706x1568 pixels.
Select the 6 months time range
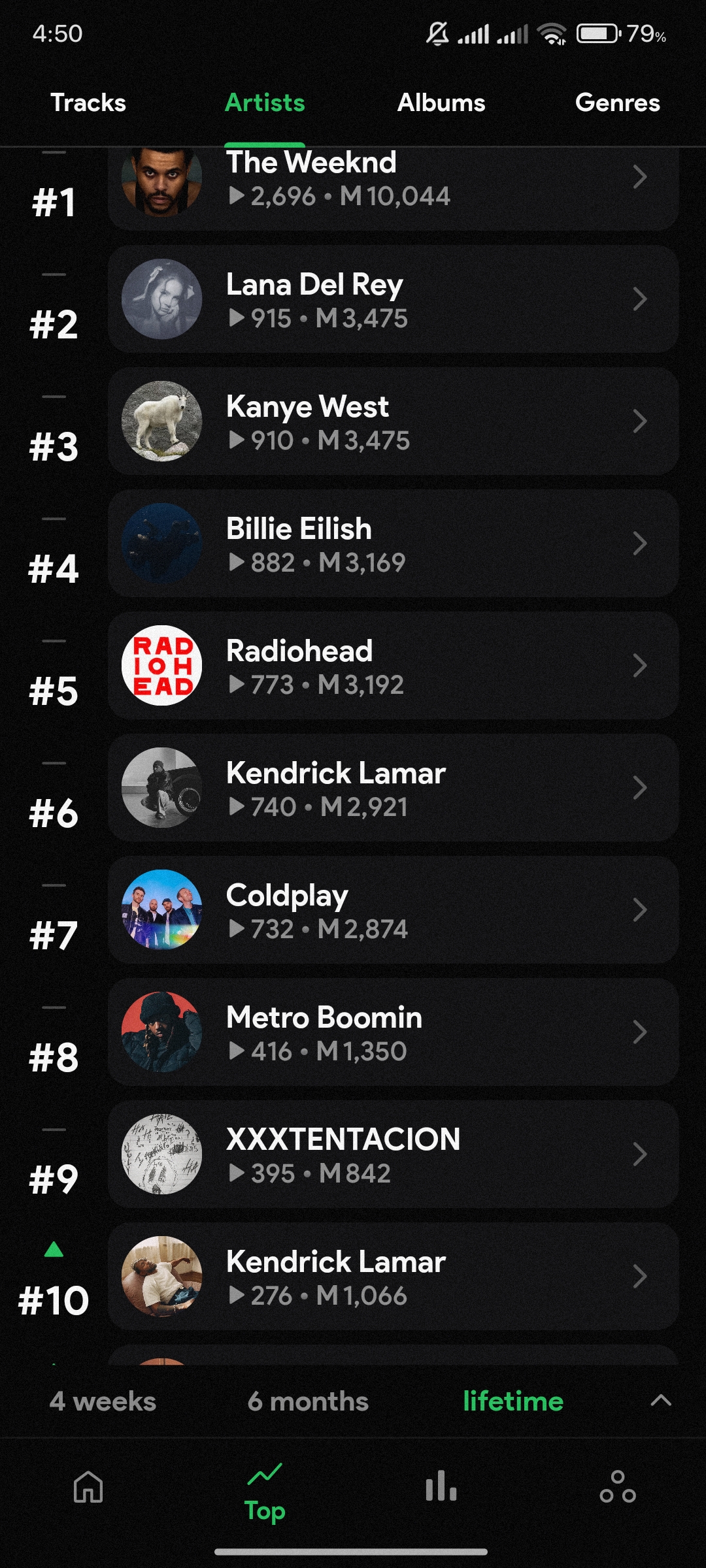308,1401
